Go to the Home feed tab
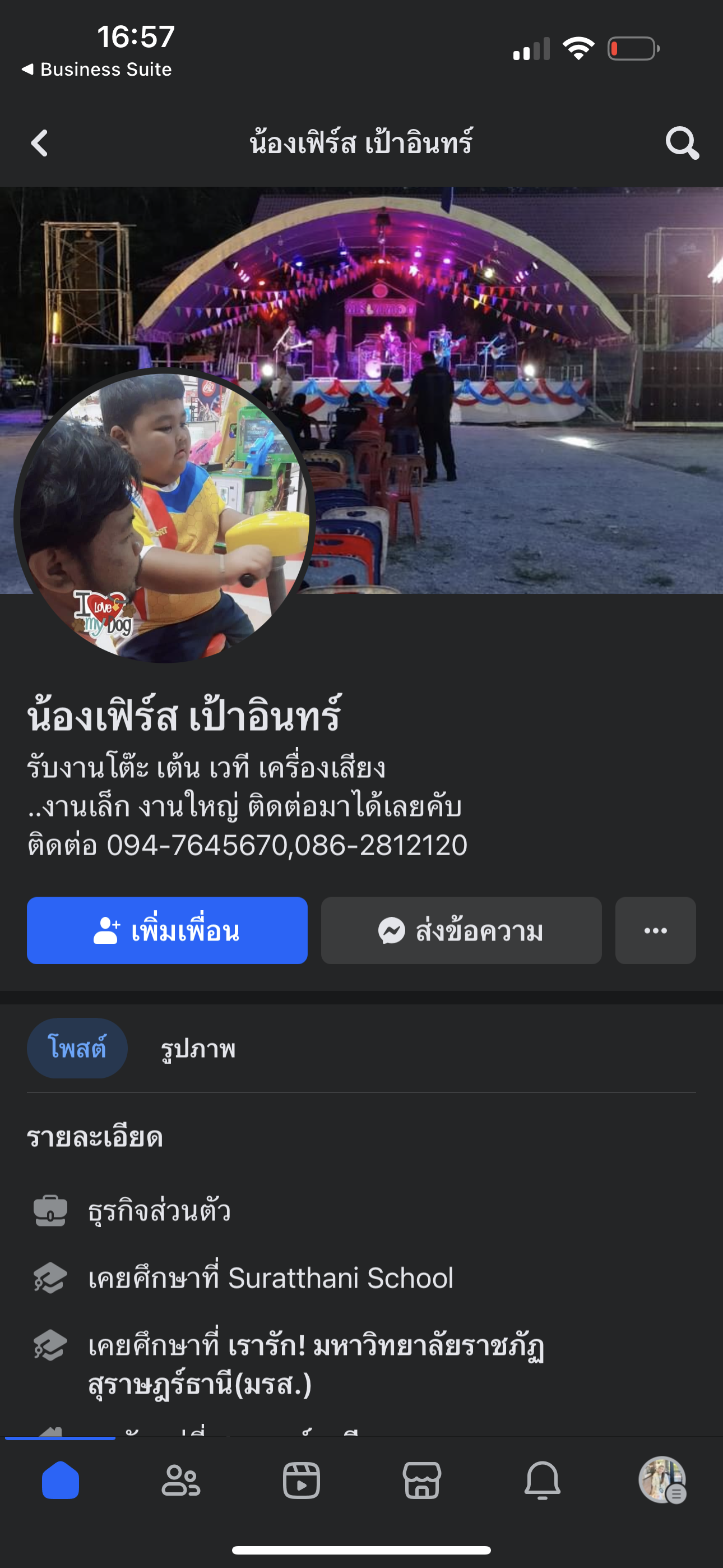723x1568 pixels. 61,1481
